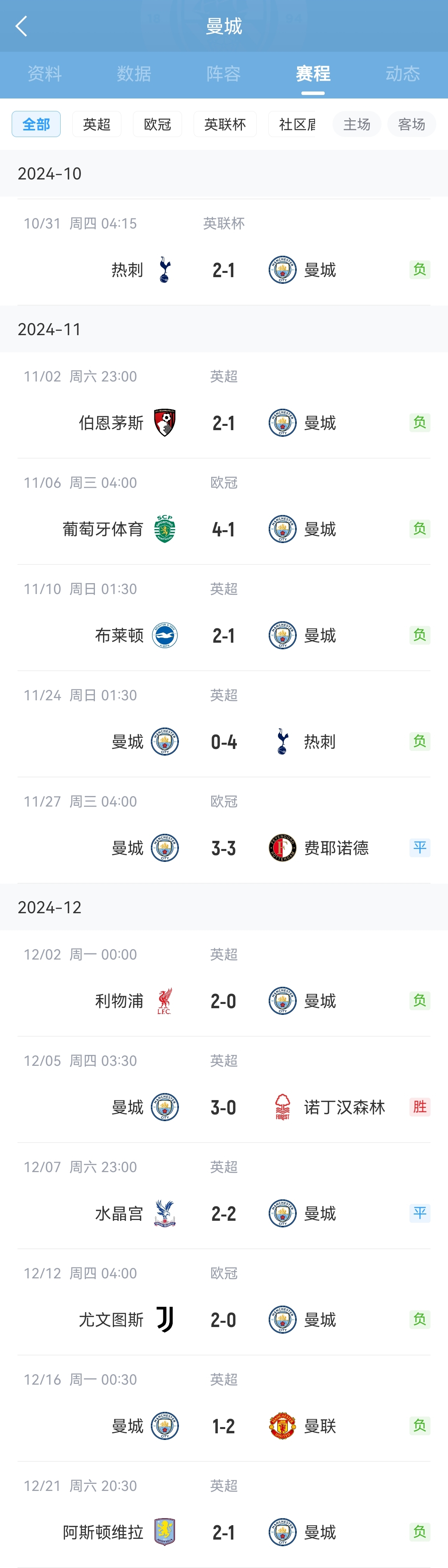This screenshot has height=1568, width=448.
Task: Go back from the 曼城 team page
Action: pyautogui.click(x=21, y=26)
